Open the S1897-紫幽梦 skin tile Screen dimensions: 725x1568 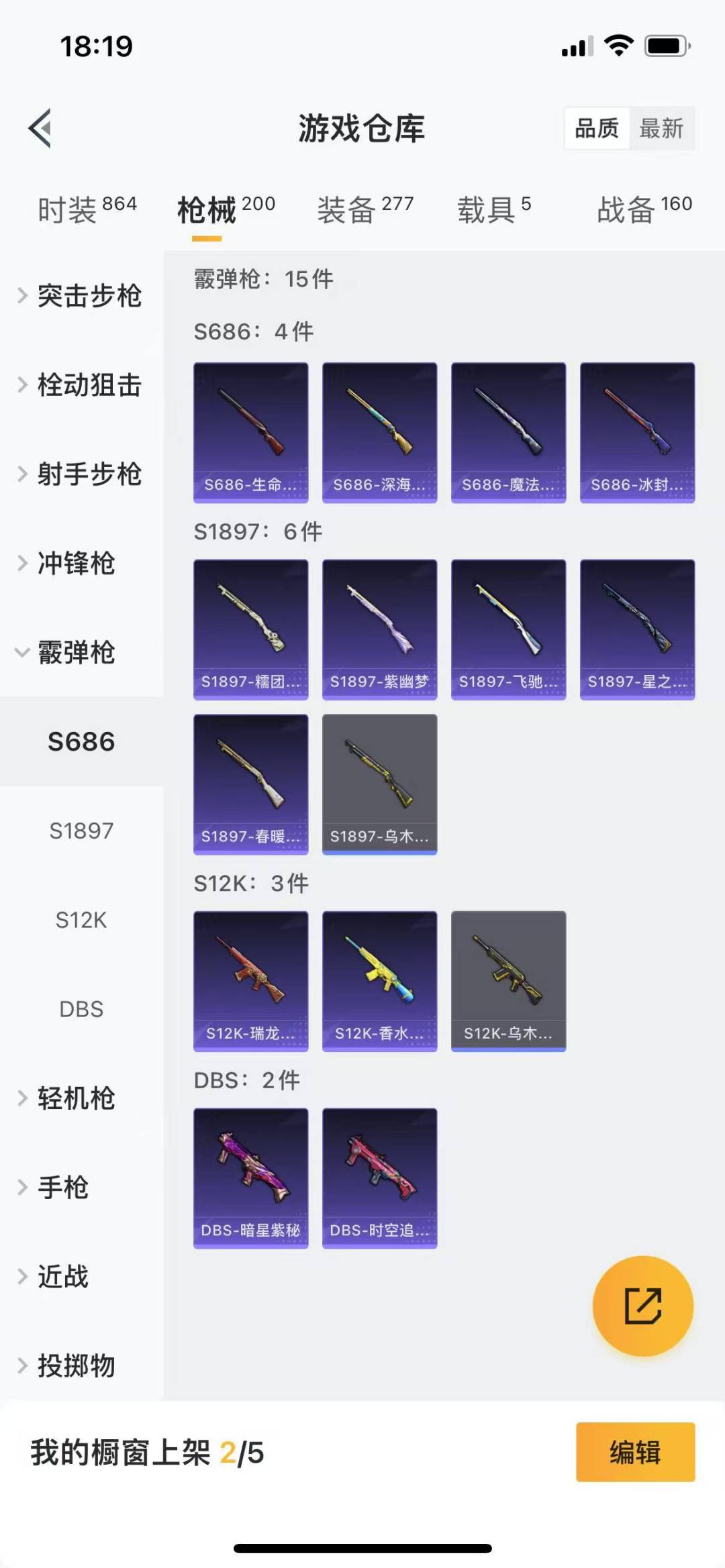point(379,629)
